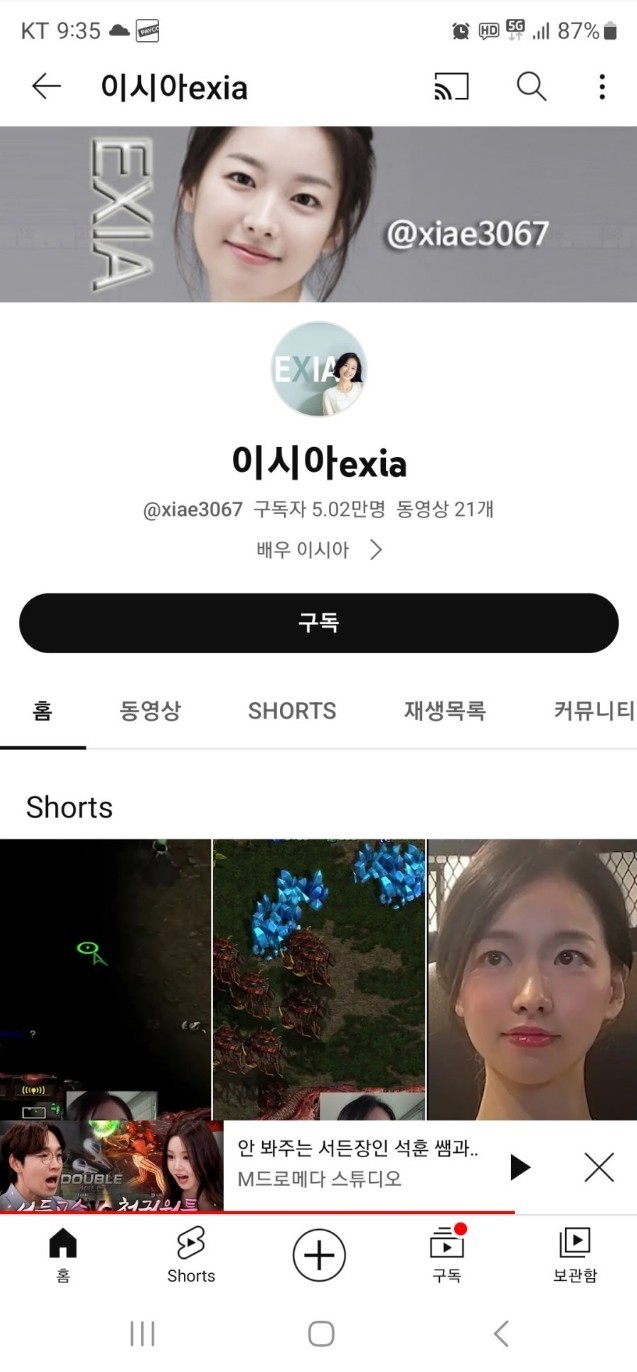Go to the 홈 bottom tab
Viewport: 637px width, 1372px height.
click(x=63, y=1255)
